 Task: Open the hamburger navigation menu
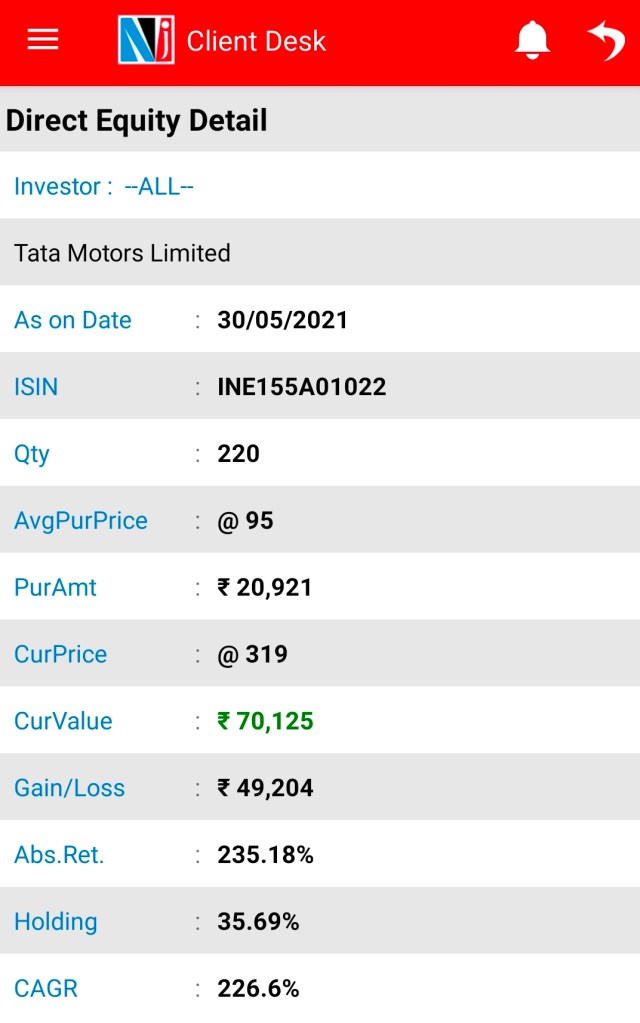[43, 40]
